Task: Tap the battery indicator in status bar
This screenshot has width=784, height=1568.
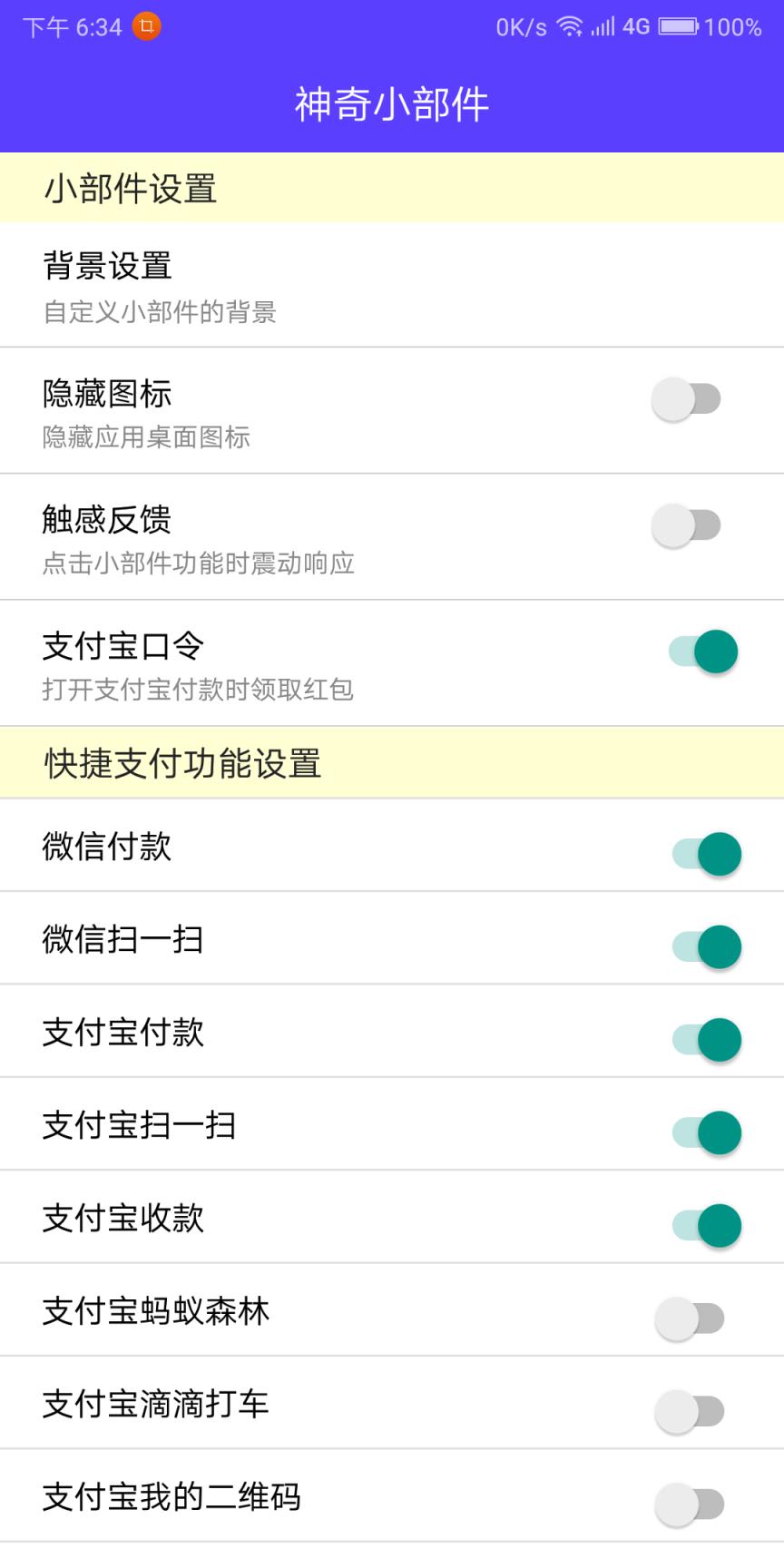Action: [676, 25]
